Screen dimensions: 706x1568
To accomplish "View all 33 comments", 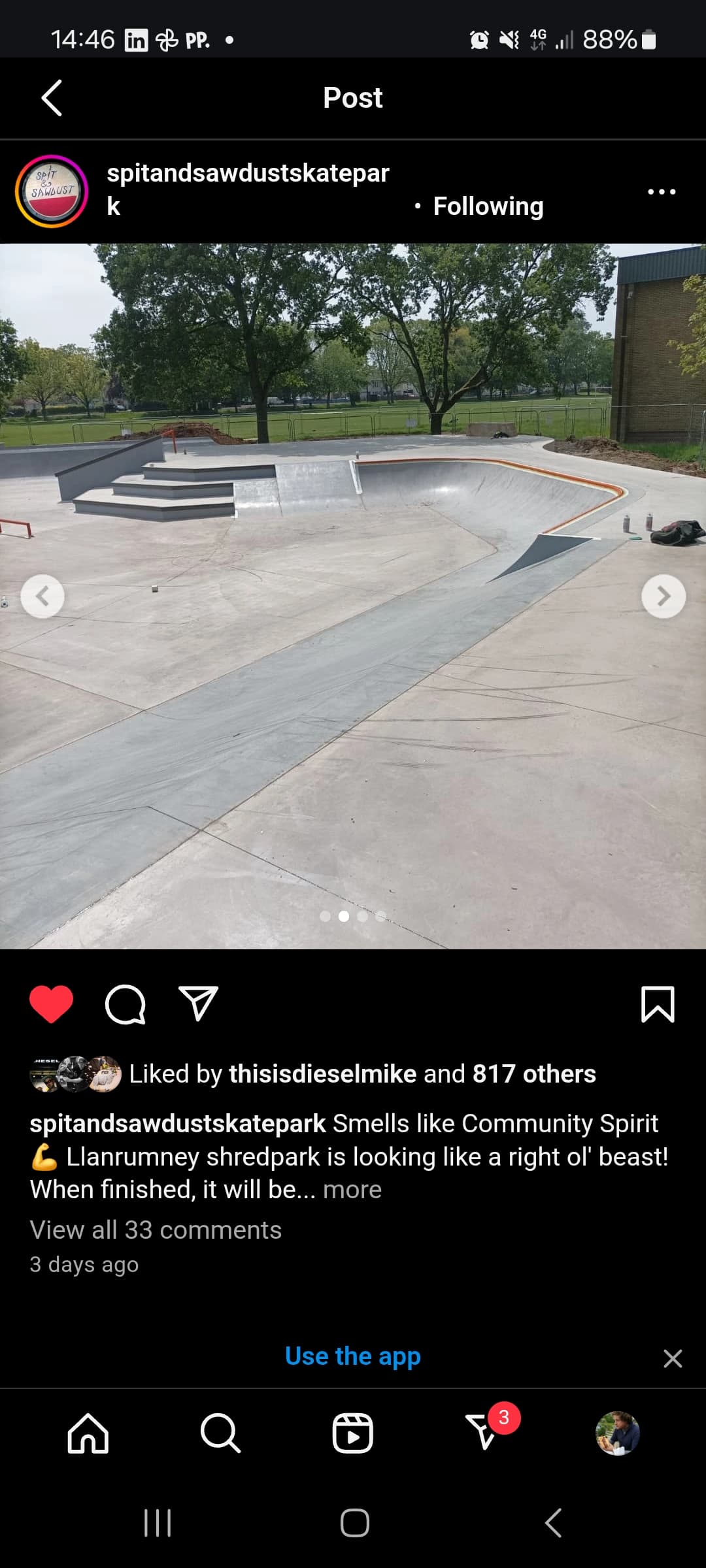I will 156,1230.
